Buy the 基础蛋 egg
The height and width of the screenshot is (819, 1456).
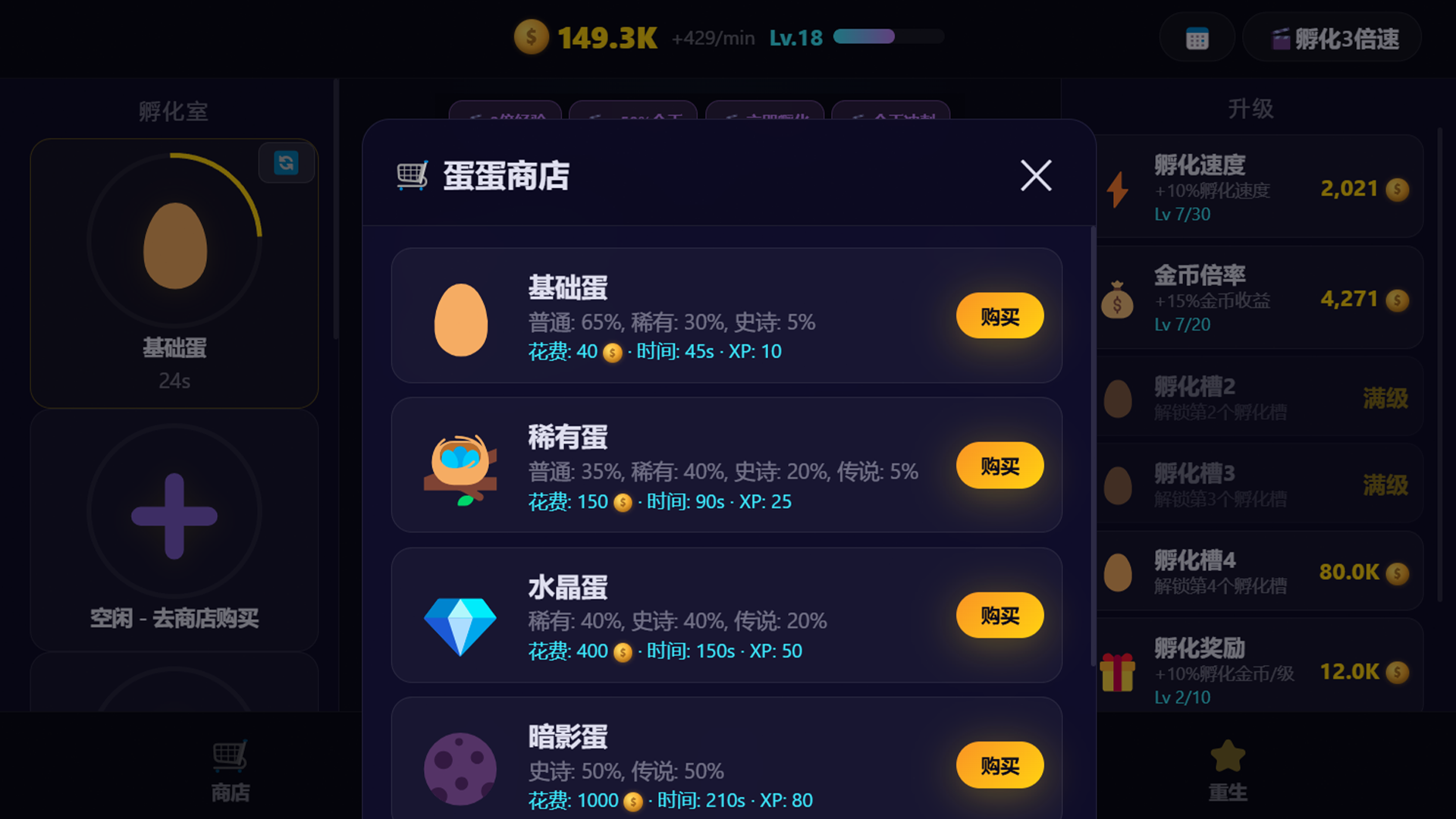999,316
